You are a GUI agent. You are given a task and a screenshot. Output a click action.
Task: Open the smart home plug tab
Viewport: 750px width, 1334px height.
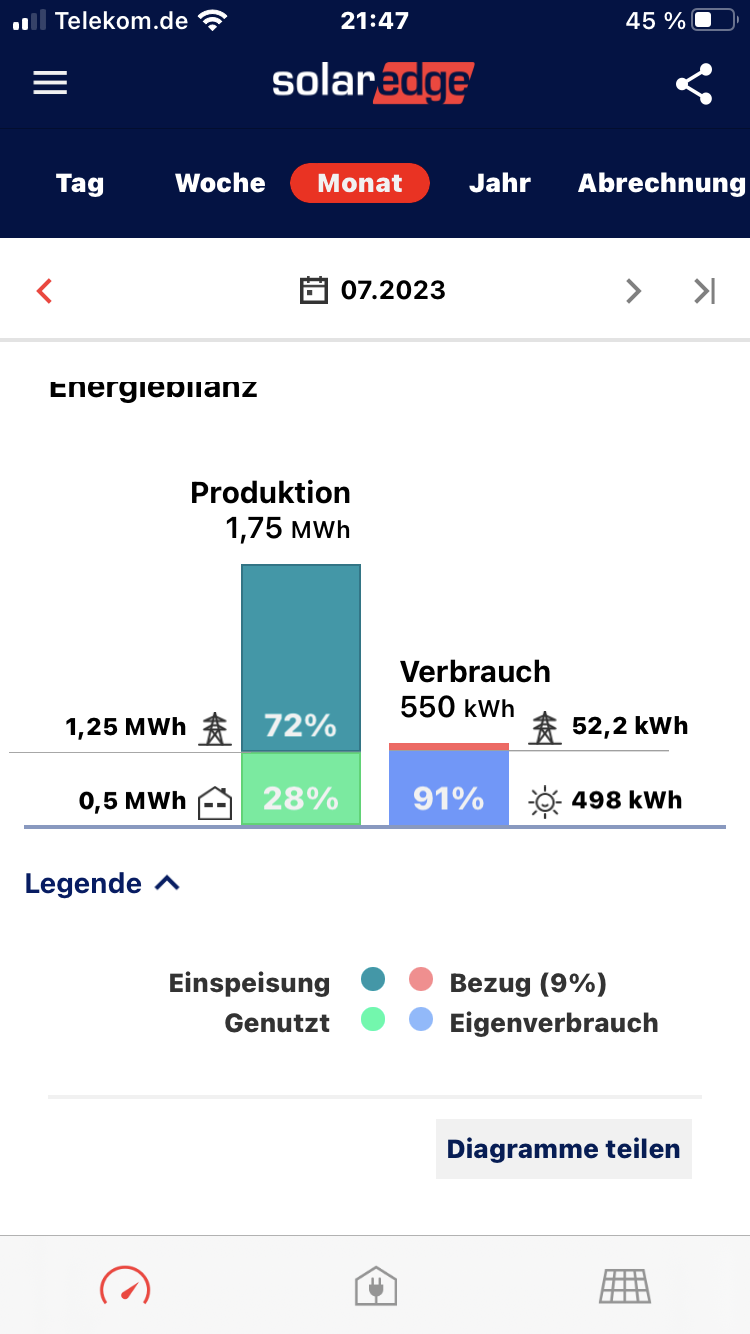(376, 1286)
